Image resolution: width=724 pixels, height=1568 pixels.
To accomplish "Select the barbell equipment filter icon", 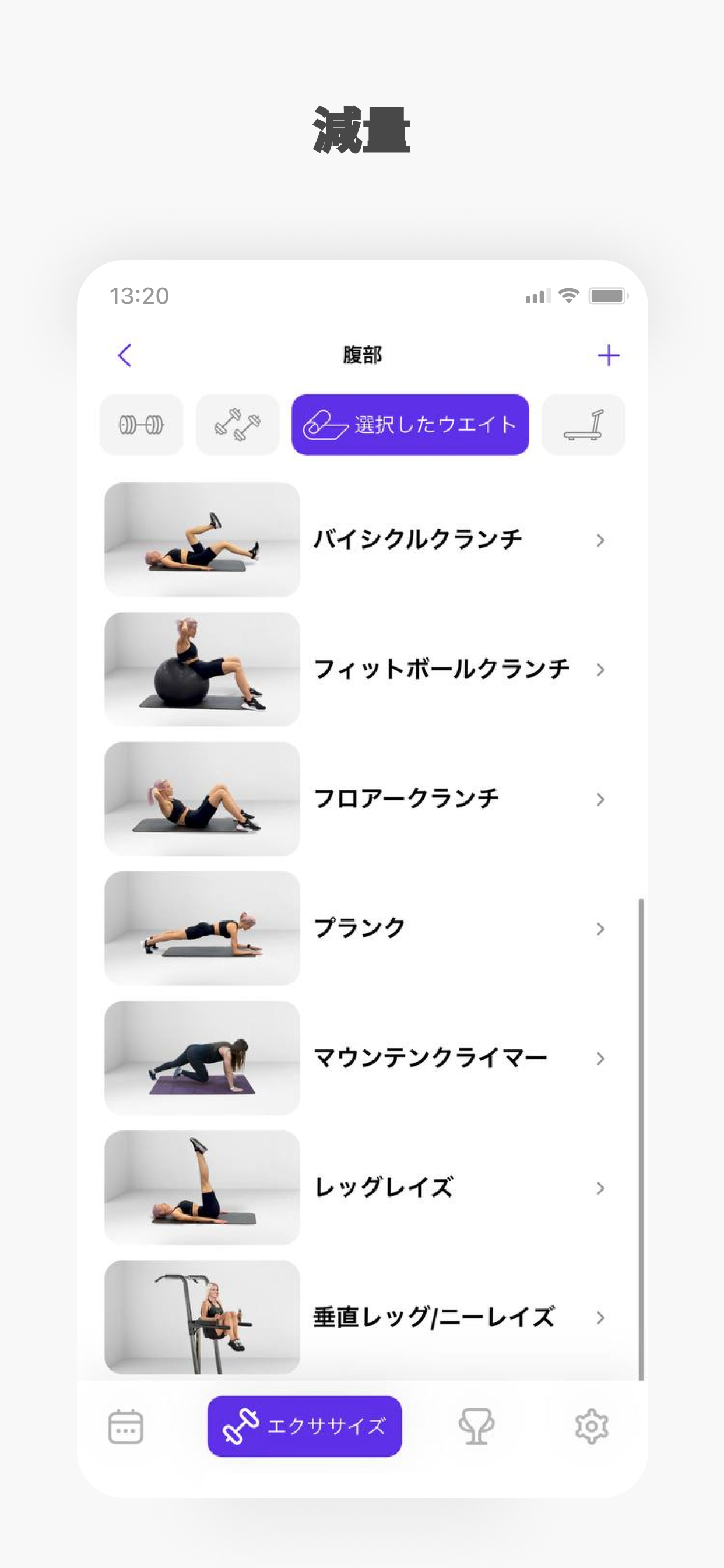I will pyautogui.click(x=141, y=424).
